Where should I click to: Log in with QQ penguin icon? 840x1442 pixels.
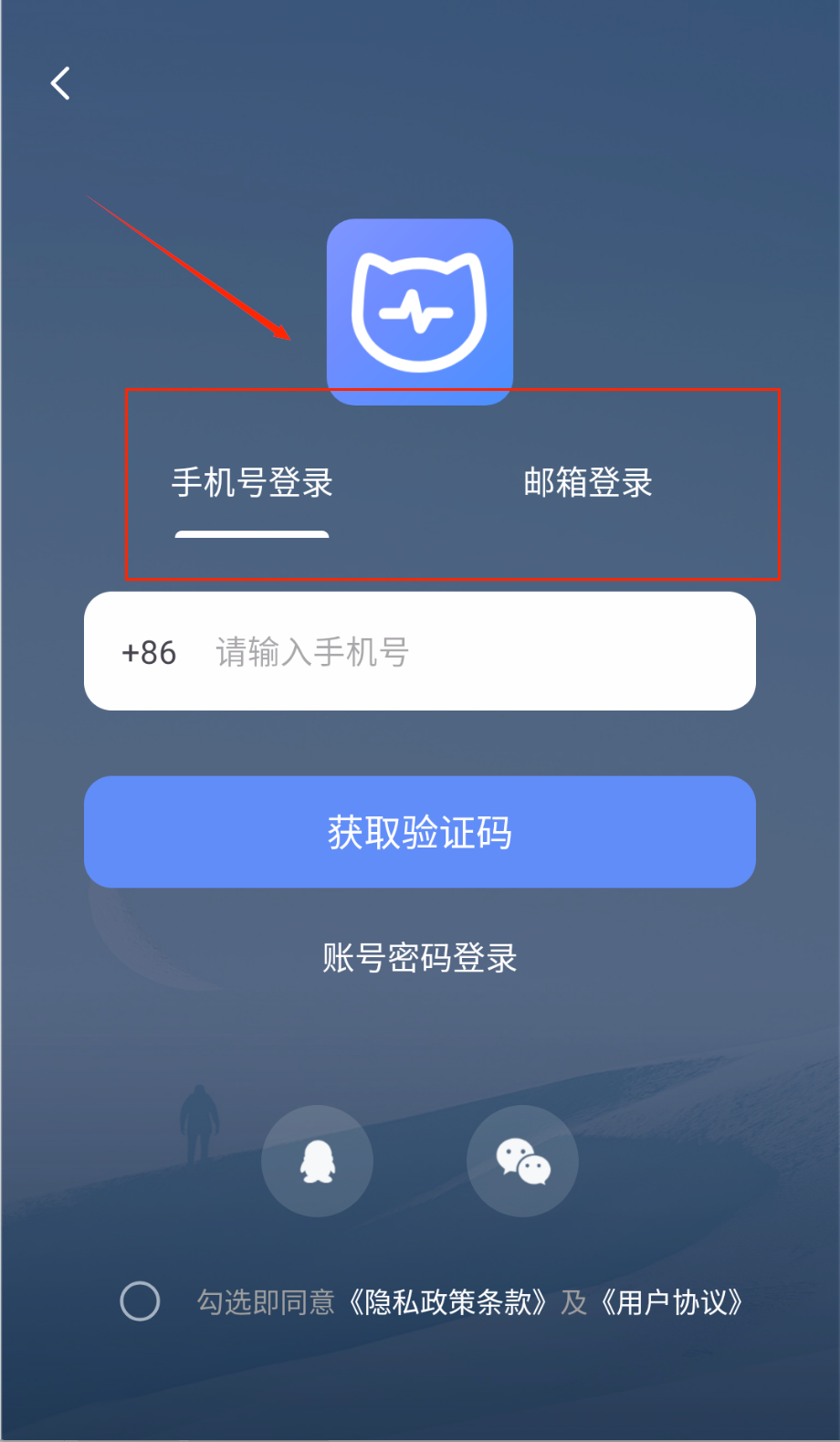[318, 1162]
